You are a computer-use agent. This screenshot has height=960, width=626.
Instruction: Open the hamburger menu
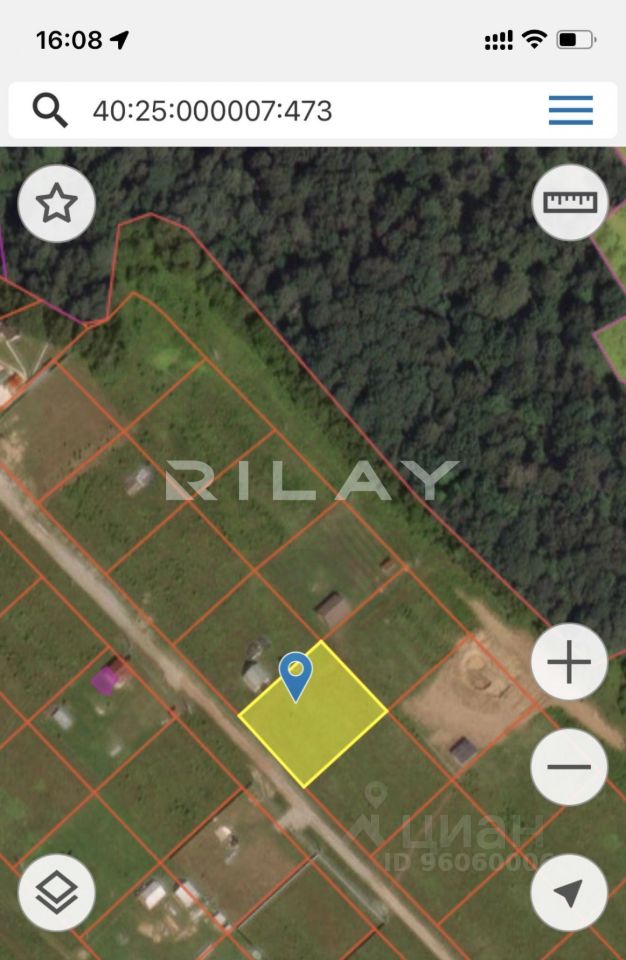pos(570,110)
